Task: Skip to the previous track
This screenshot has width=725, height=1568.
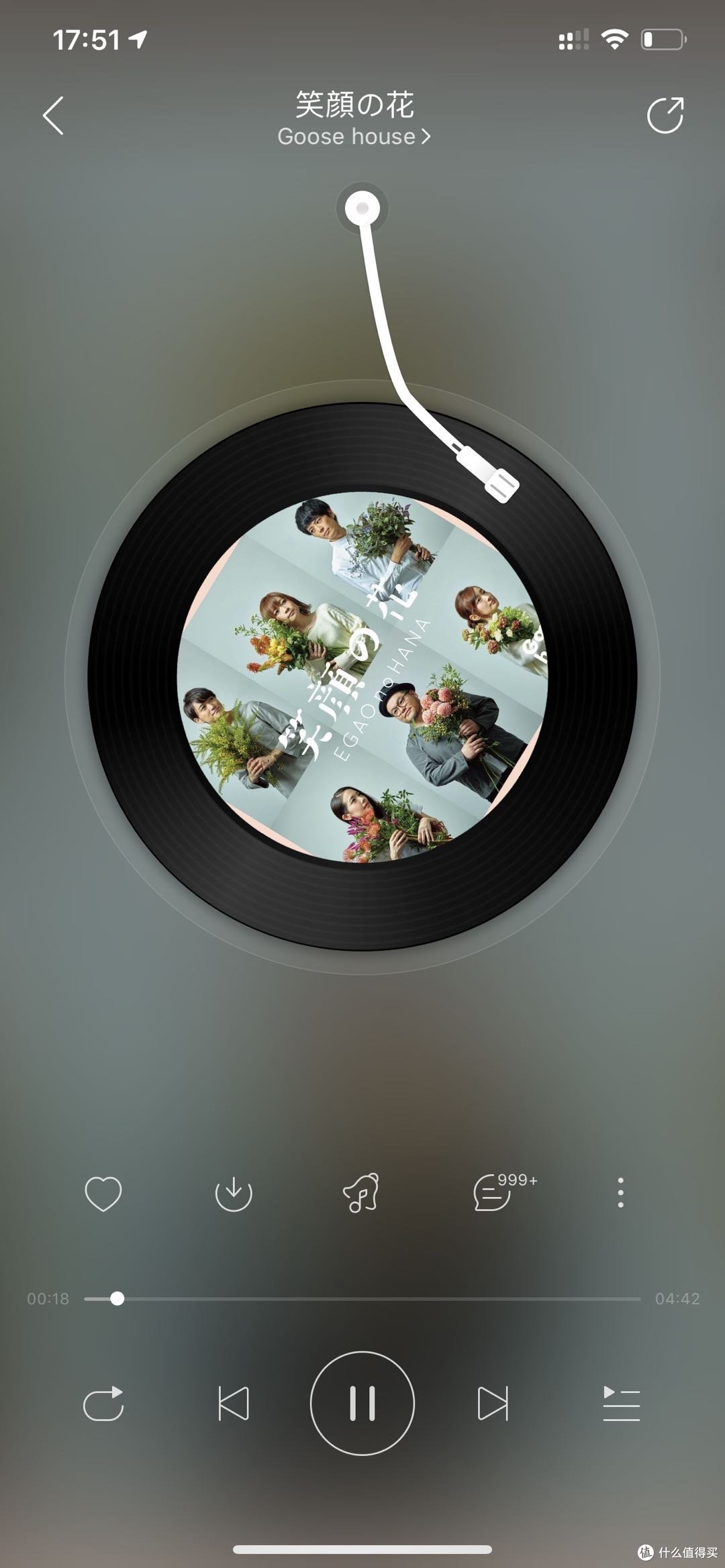Action: tap(234, 1404)
